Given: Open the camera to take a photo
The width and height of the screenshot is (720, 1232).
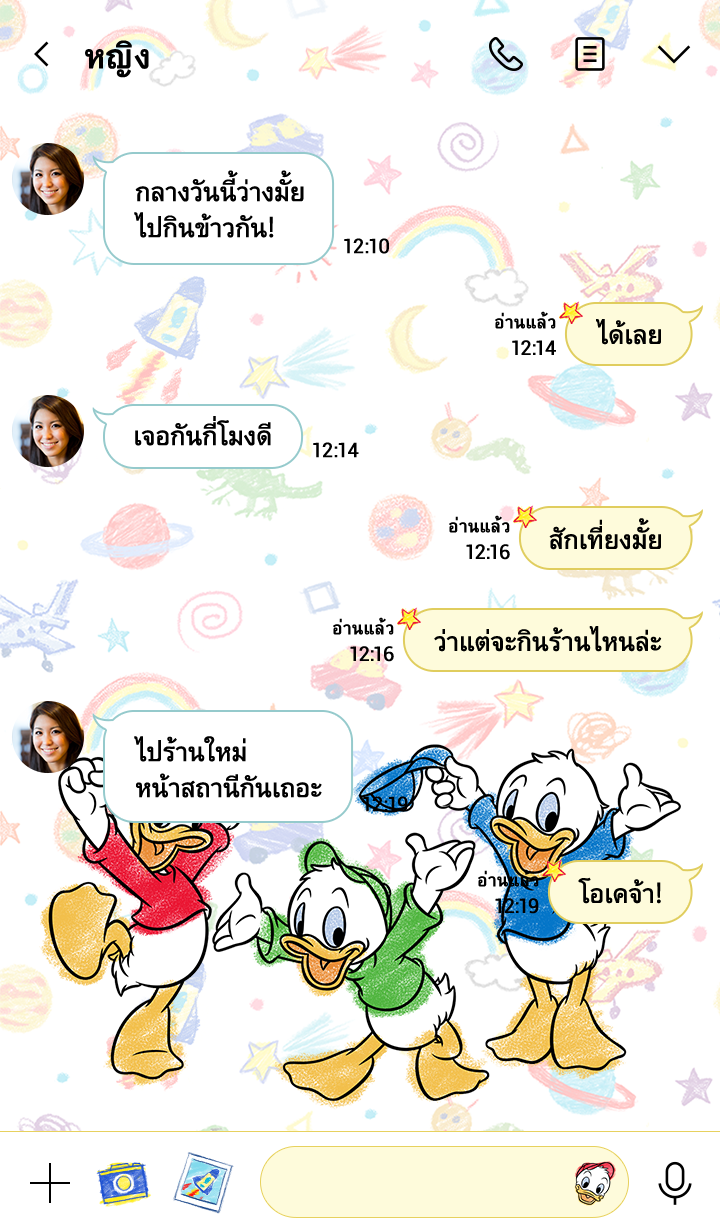Looking at the screenshot, I should tap(122, 1183).
